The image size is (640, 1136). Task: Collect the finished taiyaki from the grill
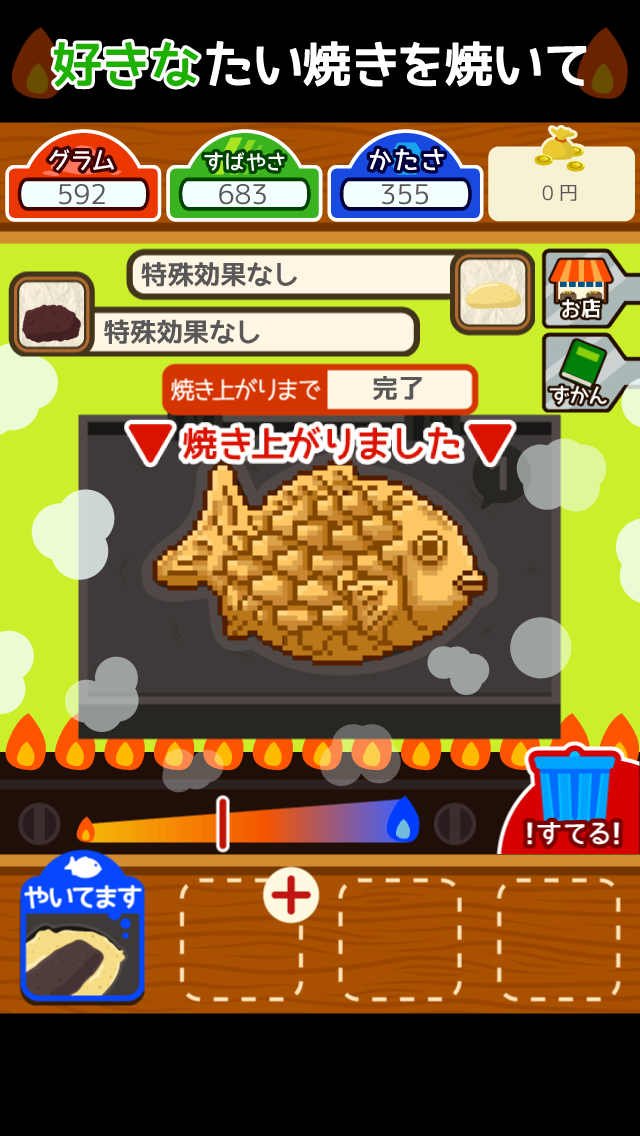[320, 560]
